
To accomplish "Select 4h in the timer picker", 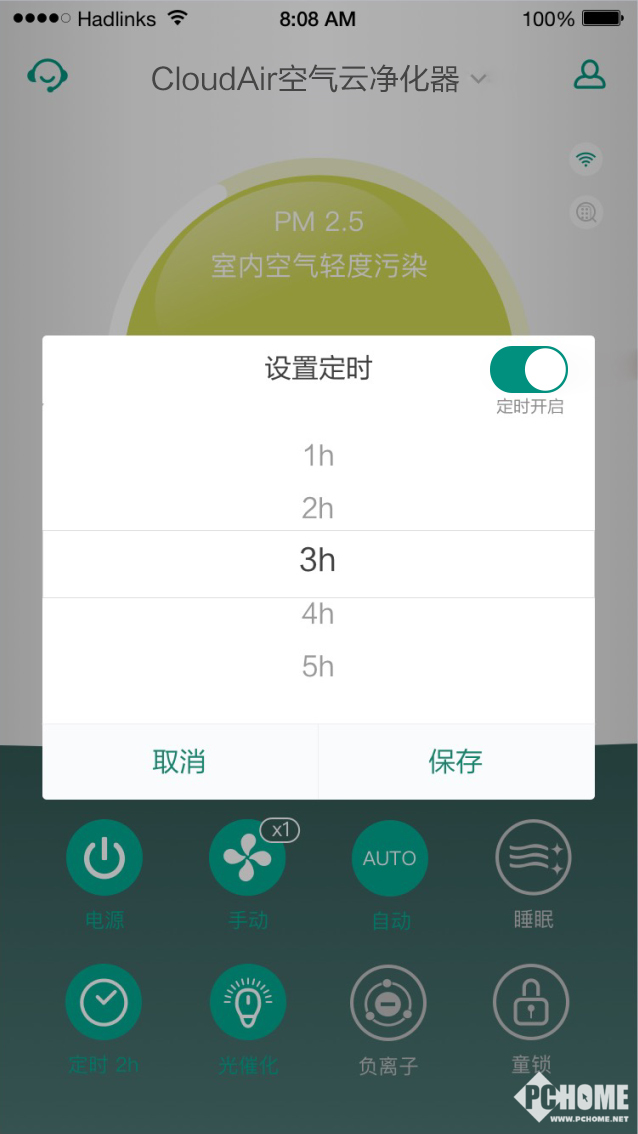I will point(318,614).
